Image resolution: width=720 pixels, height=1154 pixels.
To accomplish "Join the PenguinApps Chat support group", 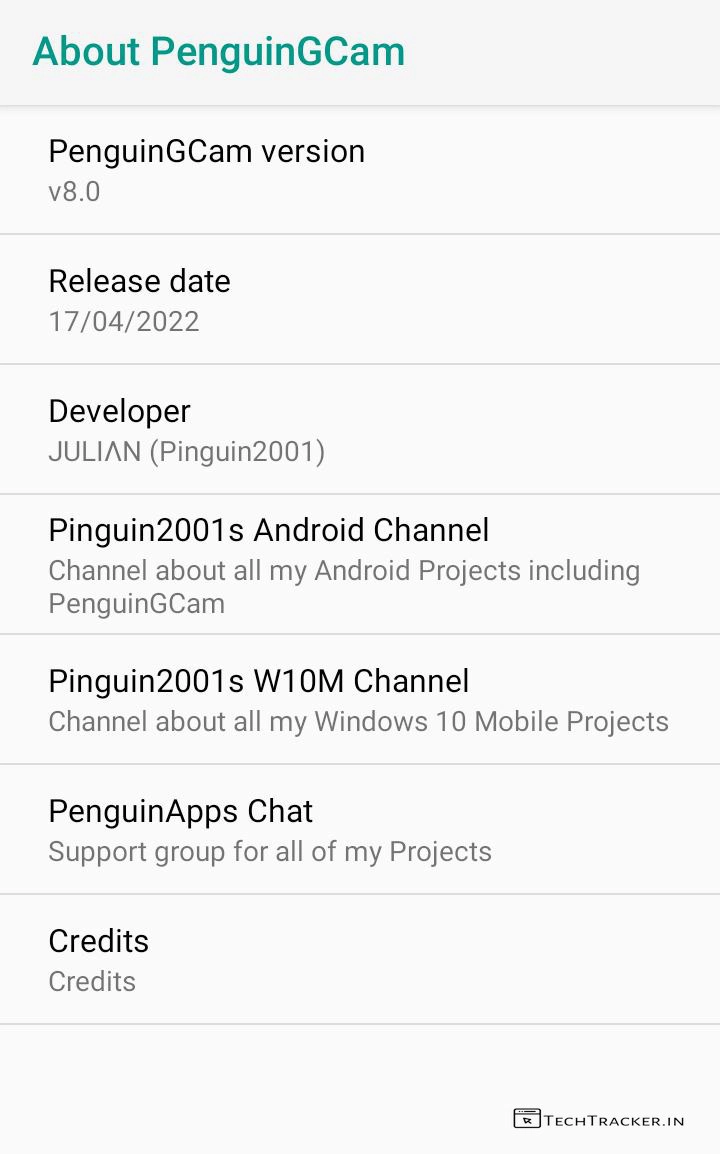I will pyautogui.click(x=360, y=830).
